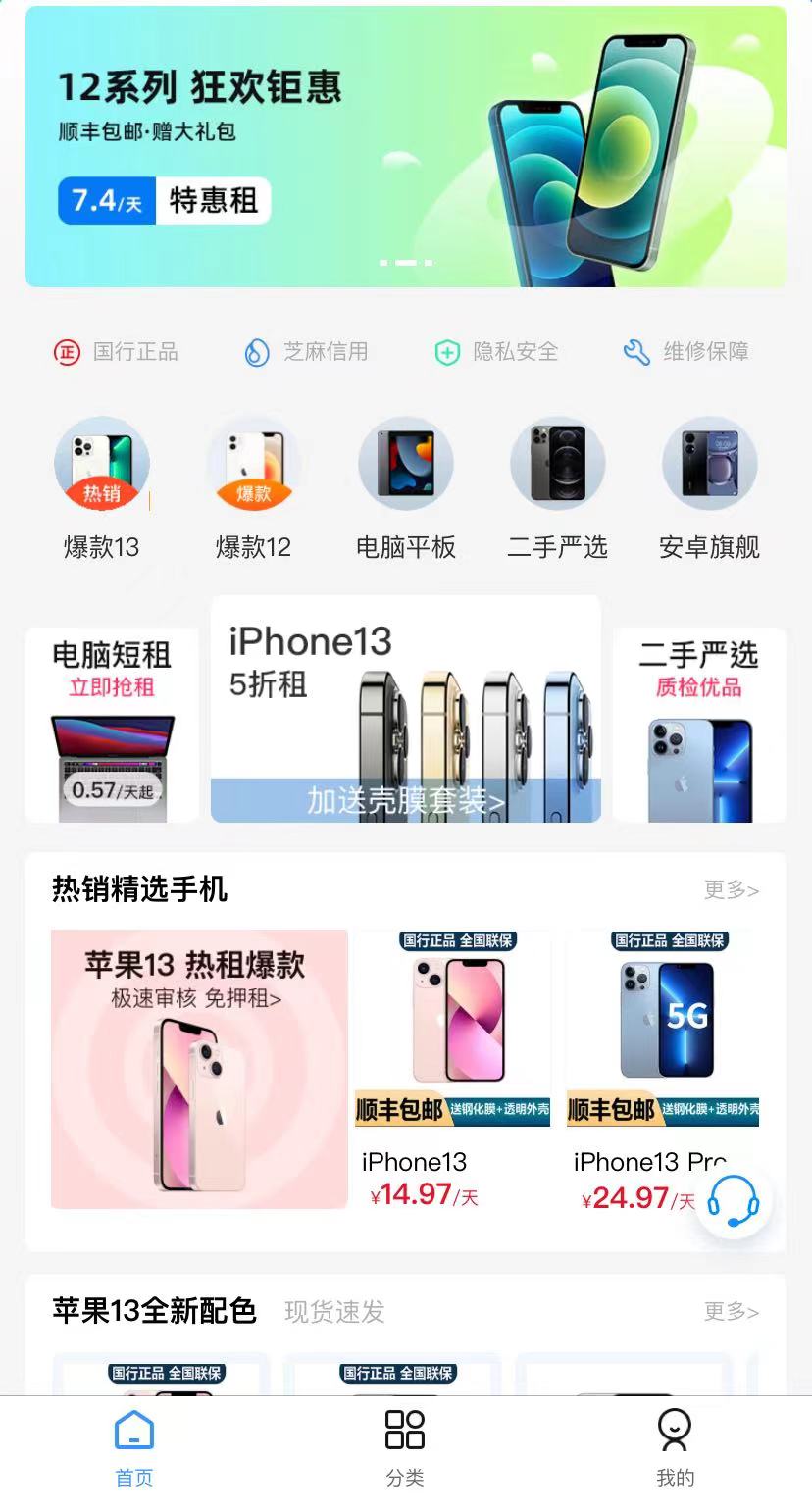This screenshot has height=1512, width=812.
Task: Open the 苹果13 热租爆款 promo tile
Action: 199,1069
